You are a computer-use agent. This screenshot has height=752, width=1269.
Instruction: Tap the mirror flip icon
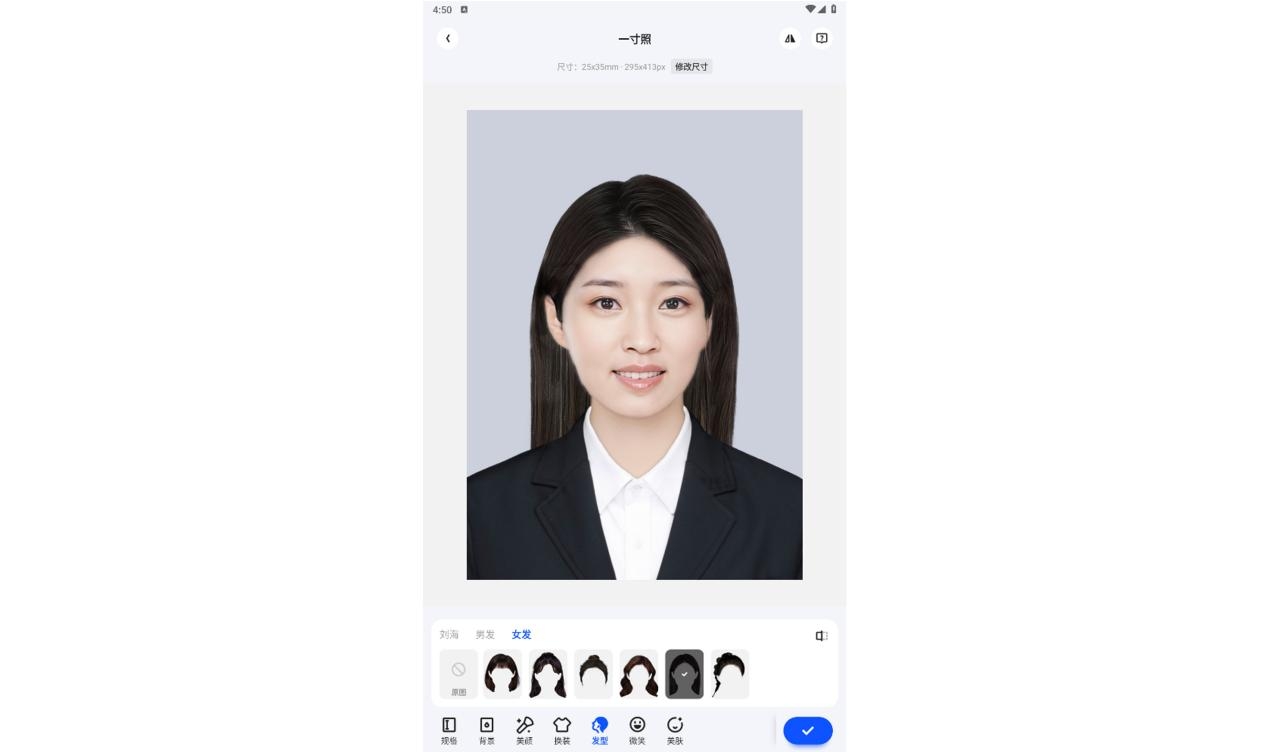point(790,38)
